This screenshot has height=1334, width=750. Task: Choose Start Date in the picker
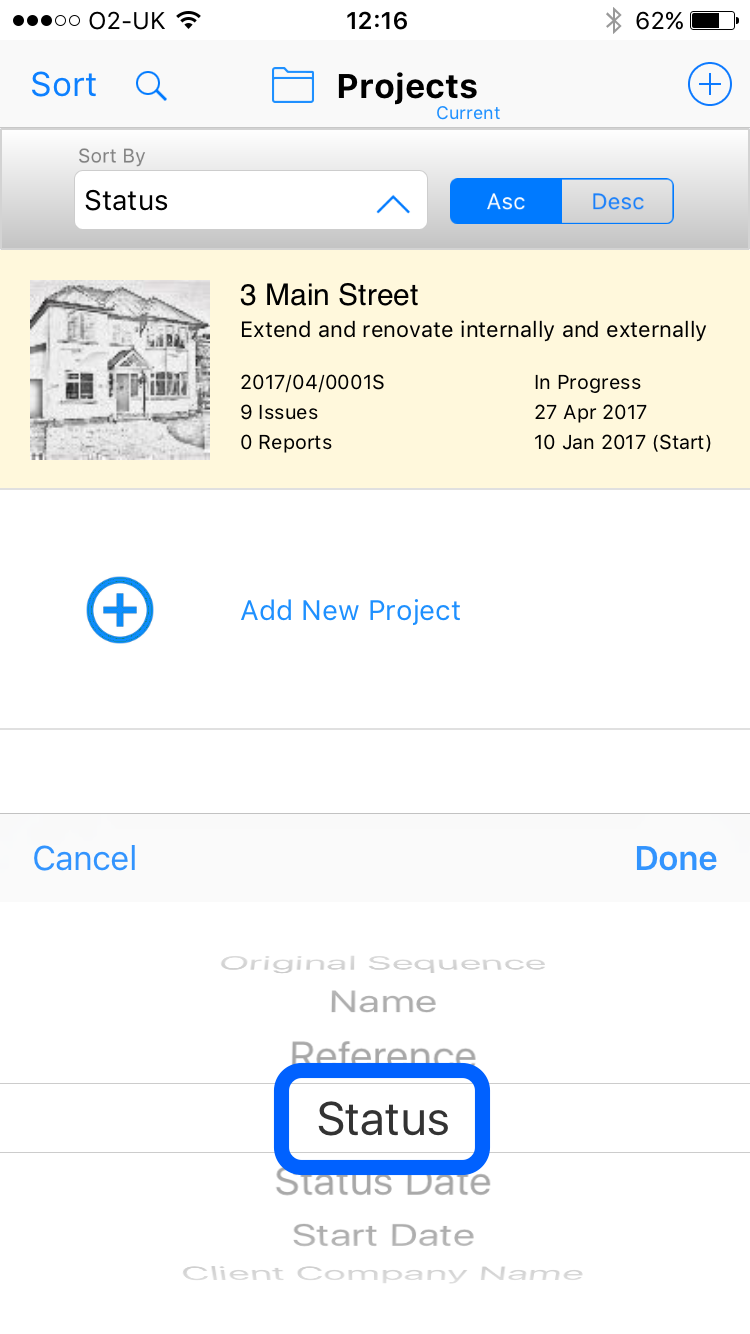pos(383,1235)
